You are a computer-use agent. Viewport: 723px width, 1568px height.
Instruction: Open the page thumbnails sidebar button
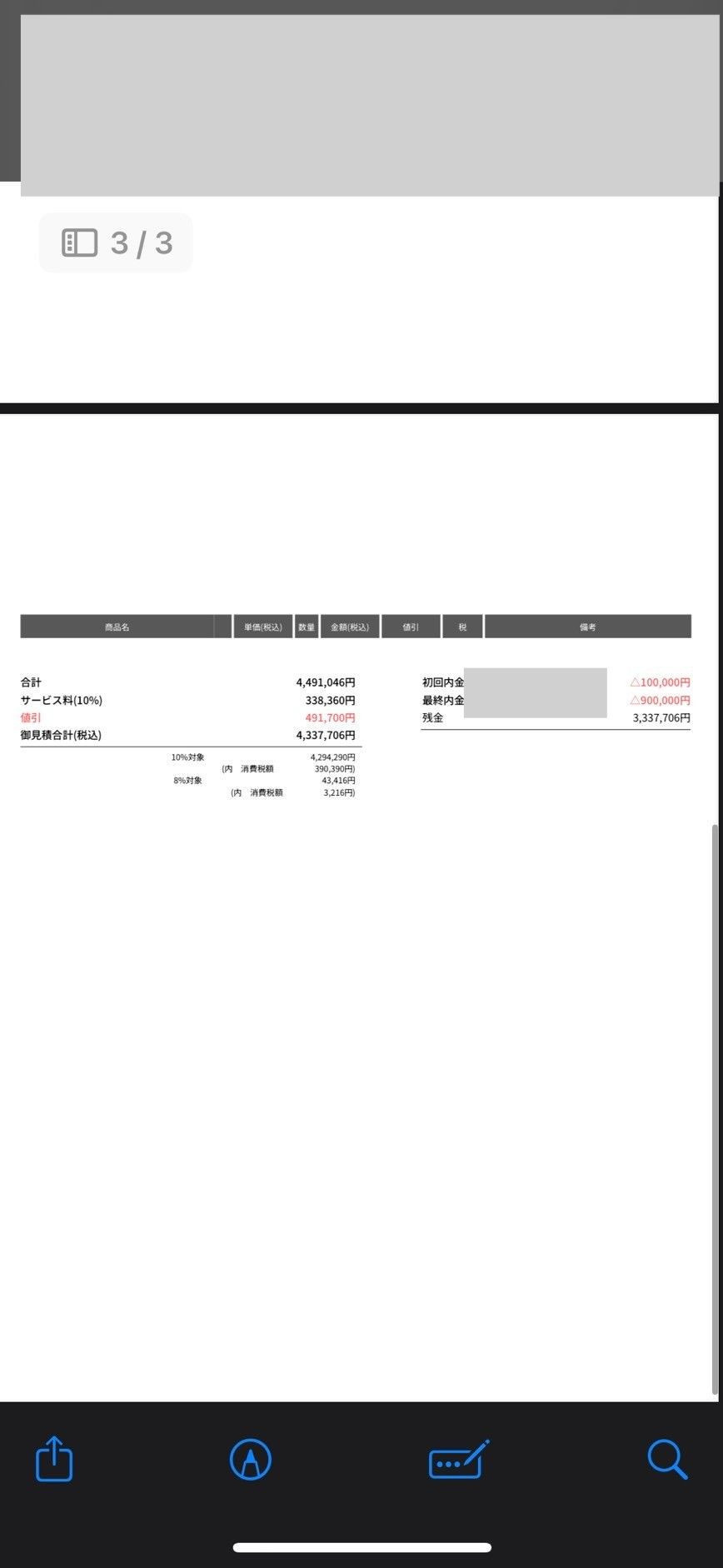[x=80, y=242]
